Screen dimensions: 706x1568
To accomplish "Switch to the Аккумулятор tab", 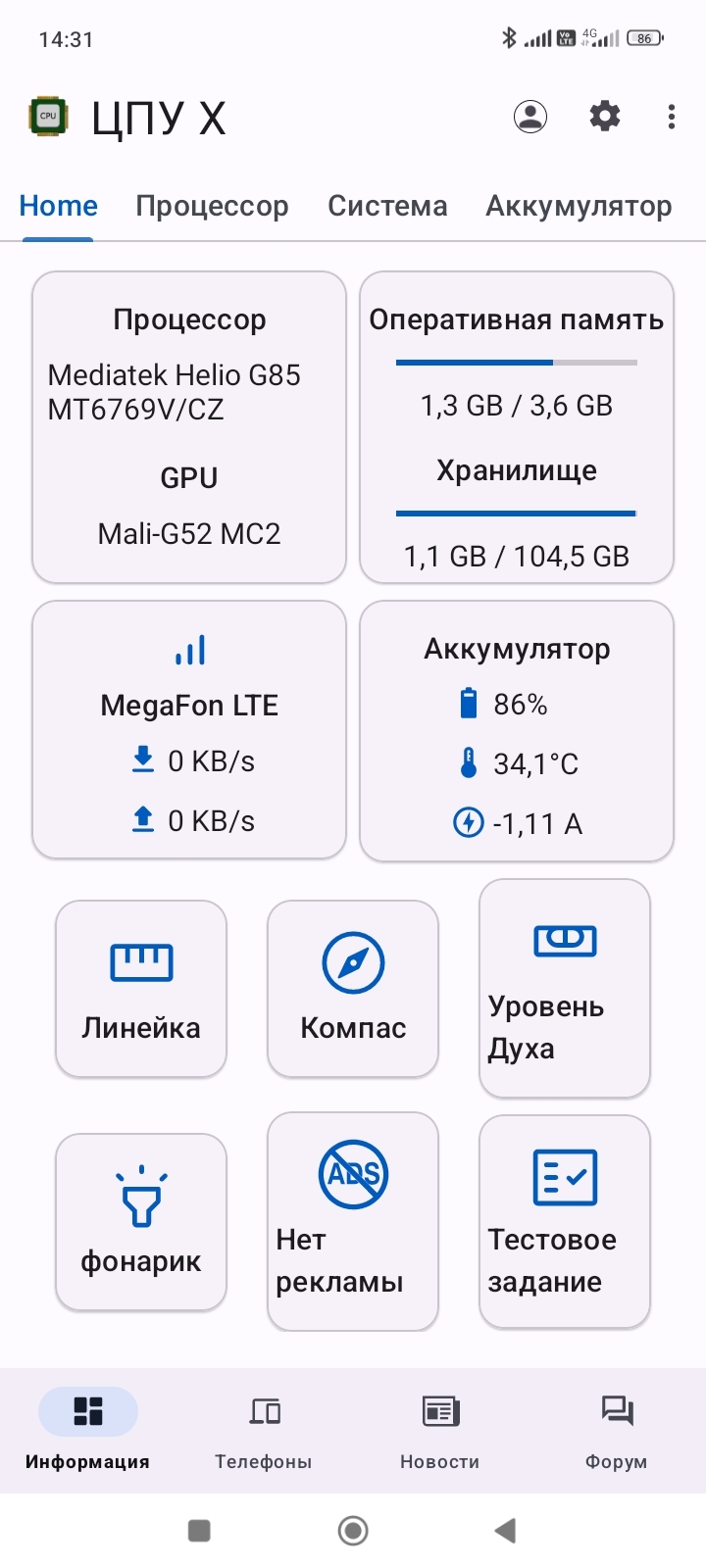I will [579, 206].
